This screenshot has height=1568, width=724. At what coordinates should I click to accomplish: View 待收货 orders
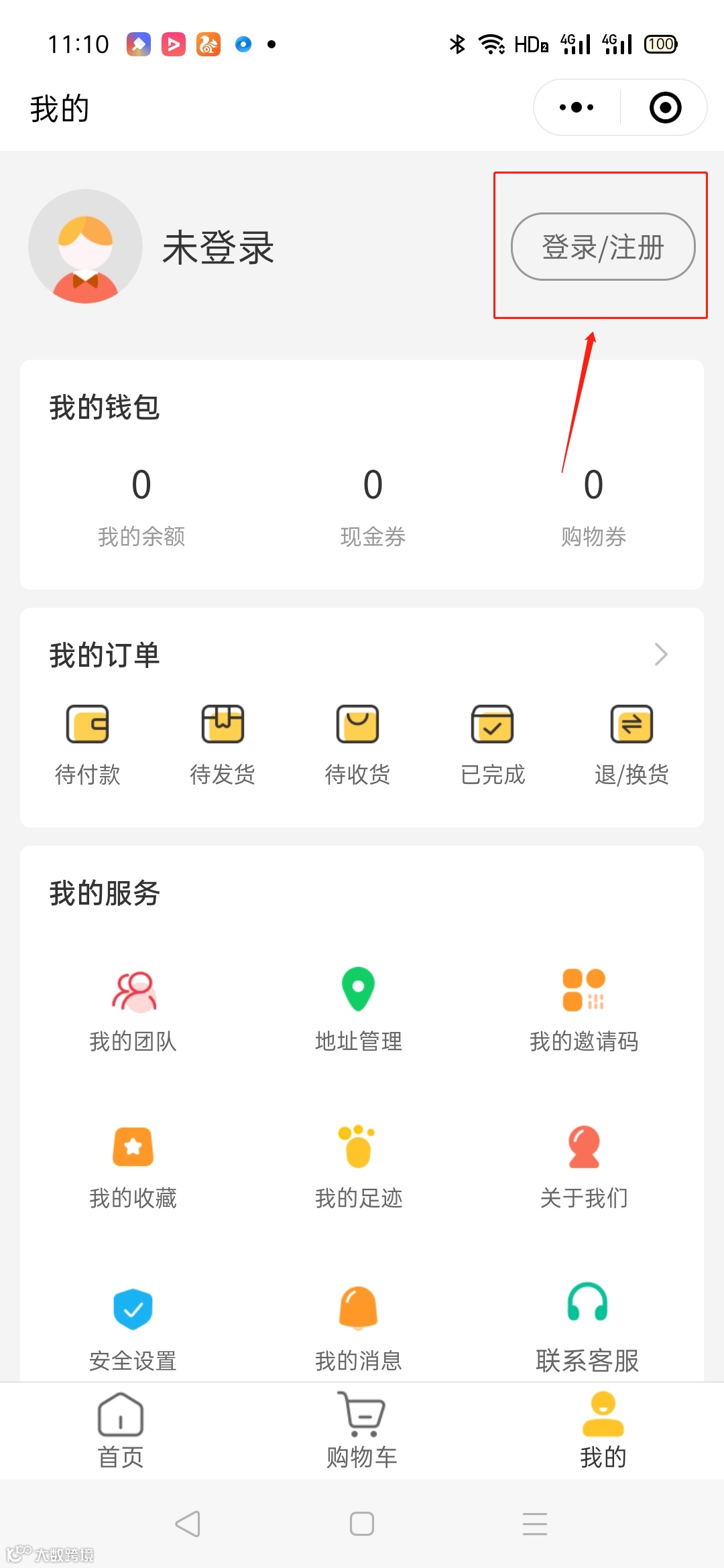tap(357, 744)
